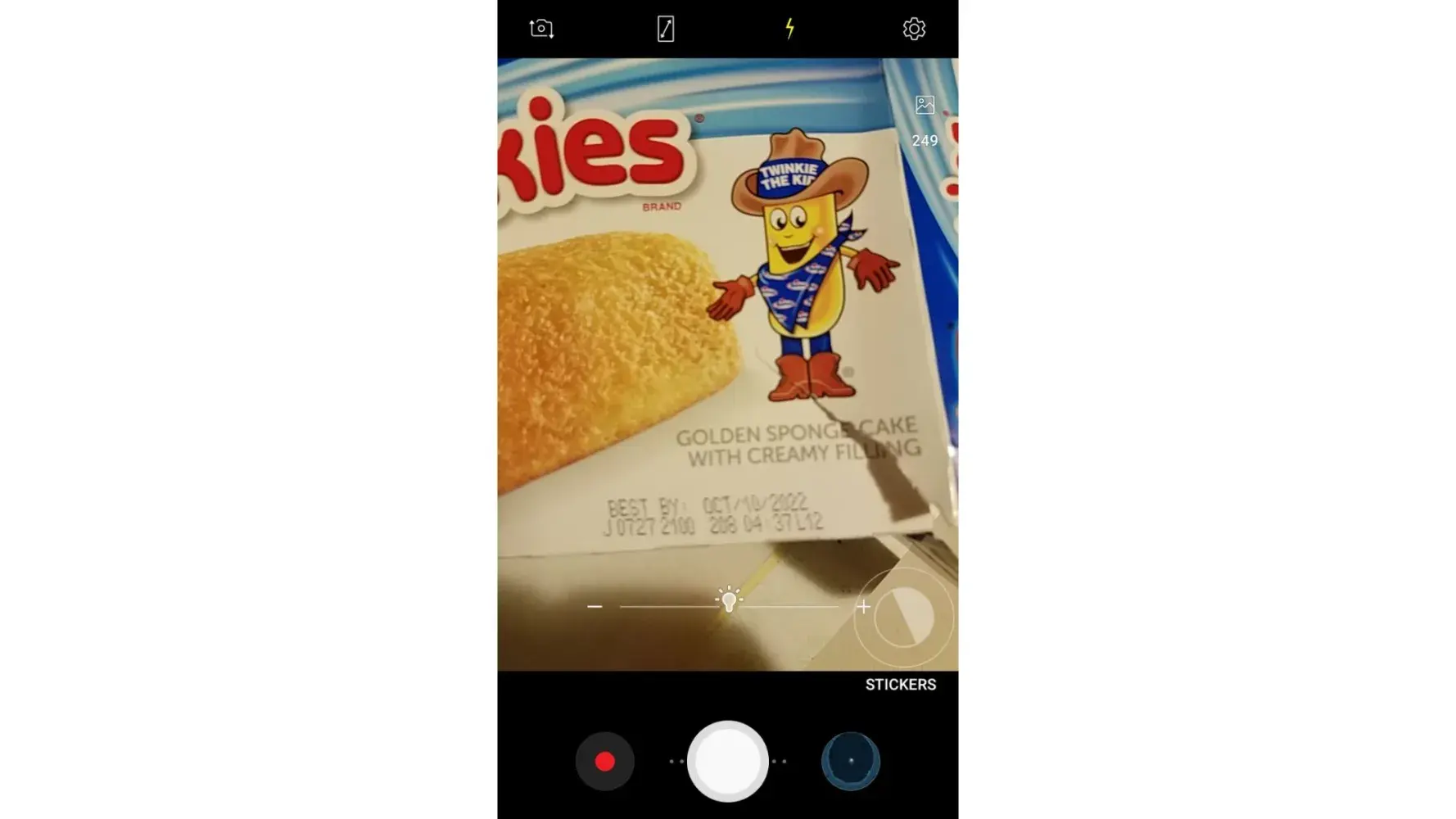
Task: Switch between front and rear camera
Action: pos(541,29)
